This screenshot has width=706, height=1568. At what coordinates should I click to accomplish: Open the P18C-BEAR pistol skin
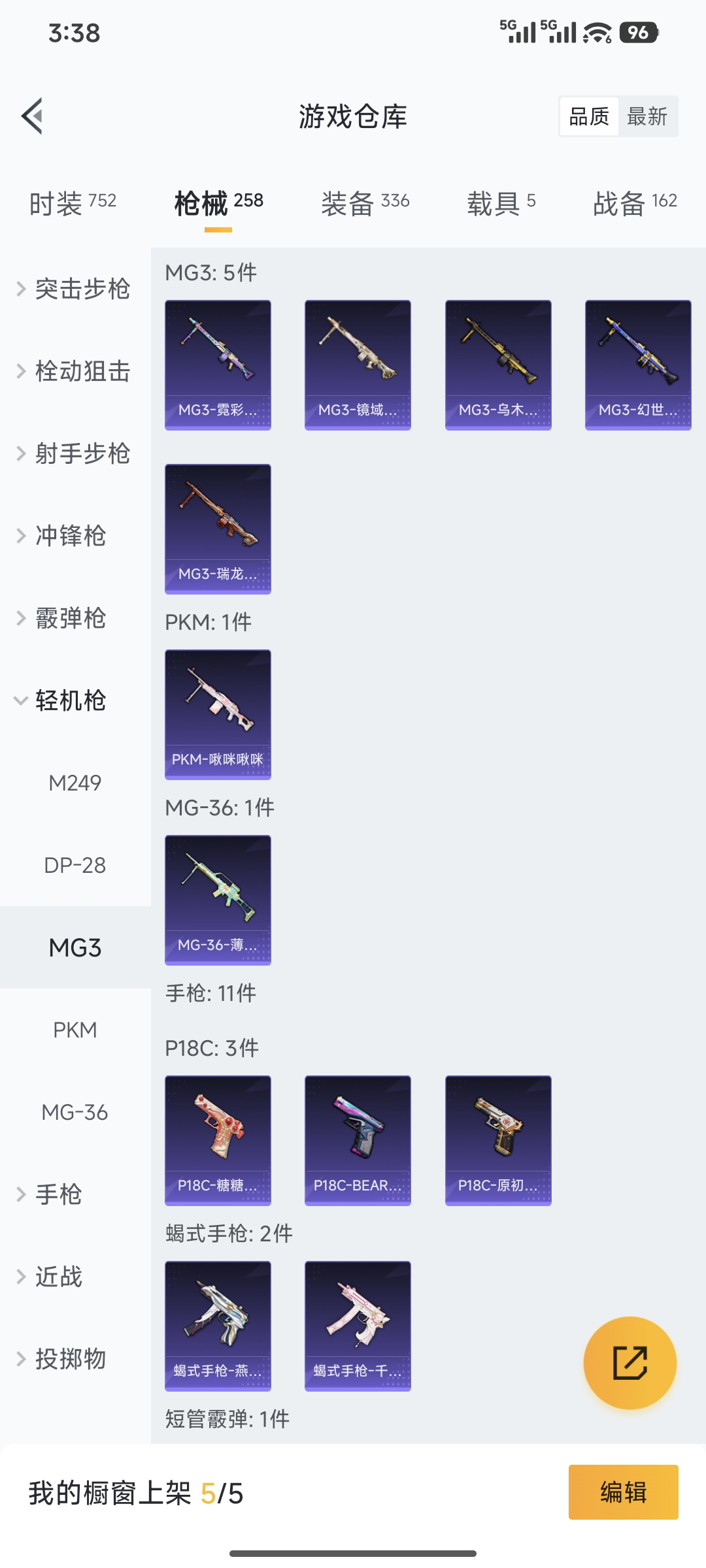pyautogui.click(x=358, y=1140)
